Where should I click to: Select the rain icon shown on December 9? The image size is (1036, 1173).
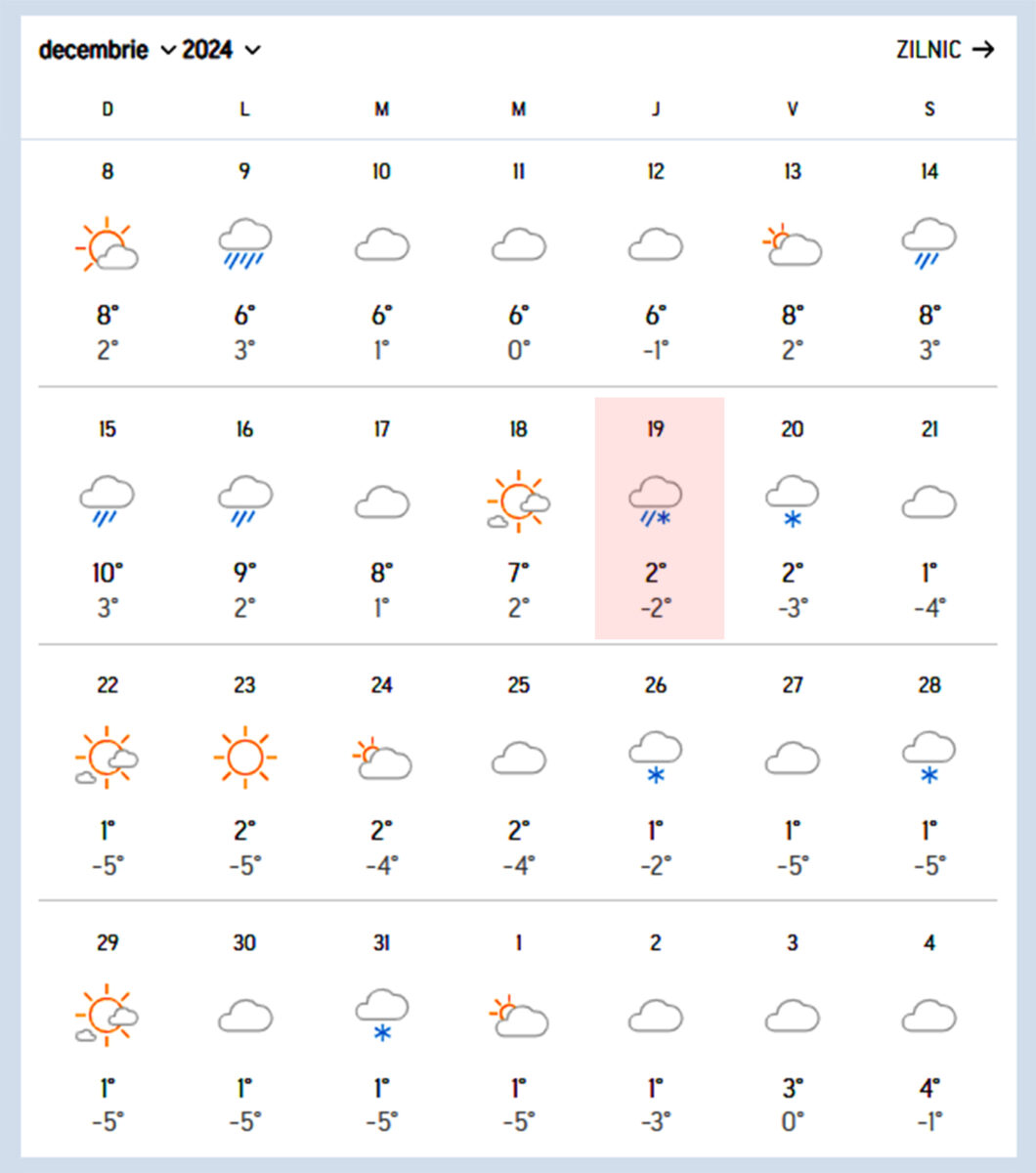coord(244,242)
